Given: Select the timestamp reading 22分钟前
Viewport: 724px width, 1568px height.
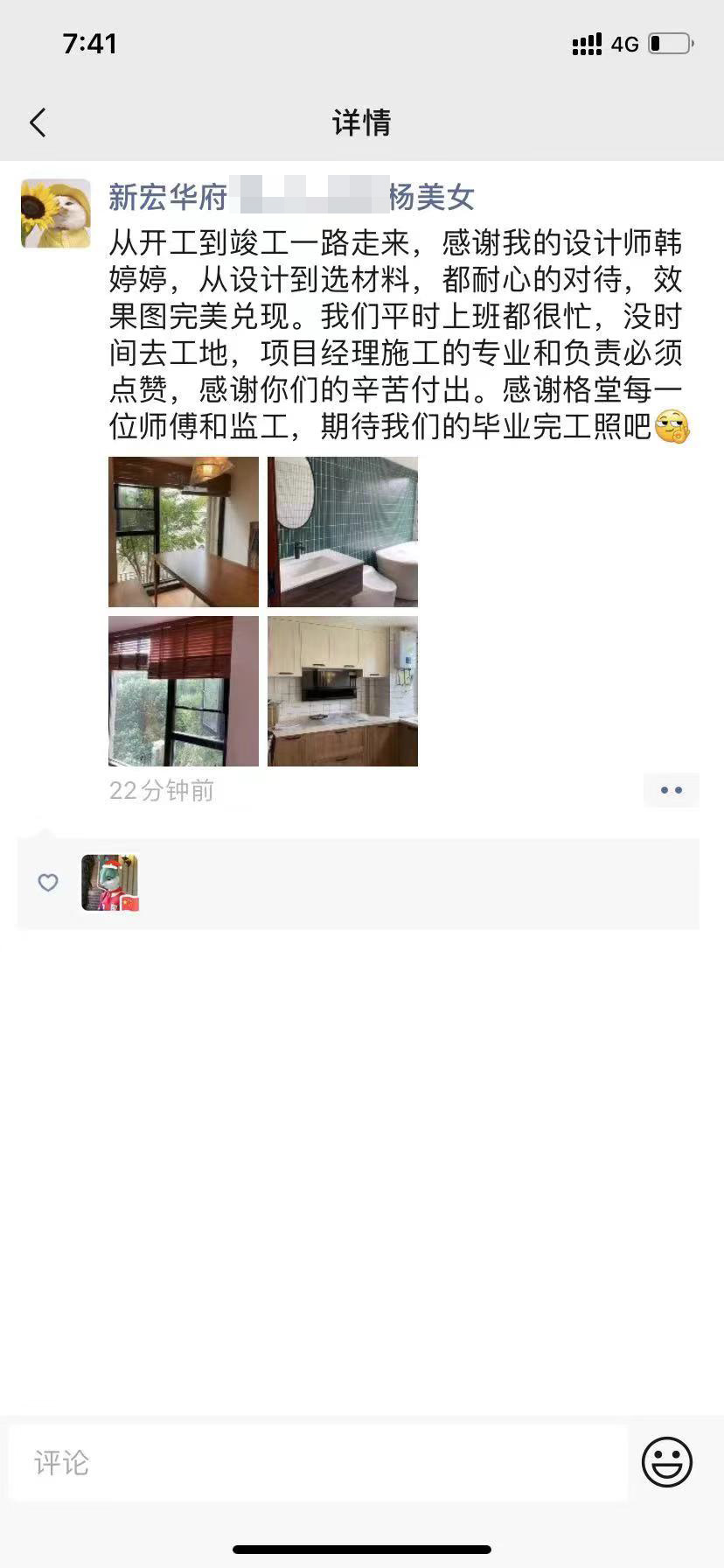Looking at the screenshot, I should tap(161, 790).
